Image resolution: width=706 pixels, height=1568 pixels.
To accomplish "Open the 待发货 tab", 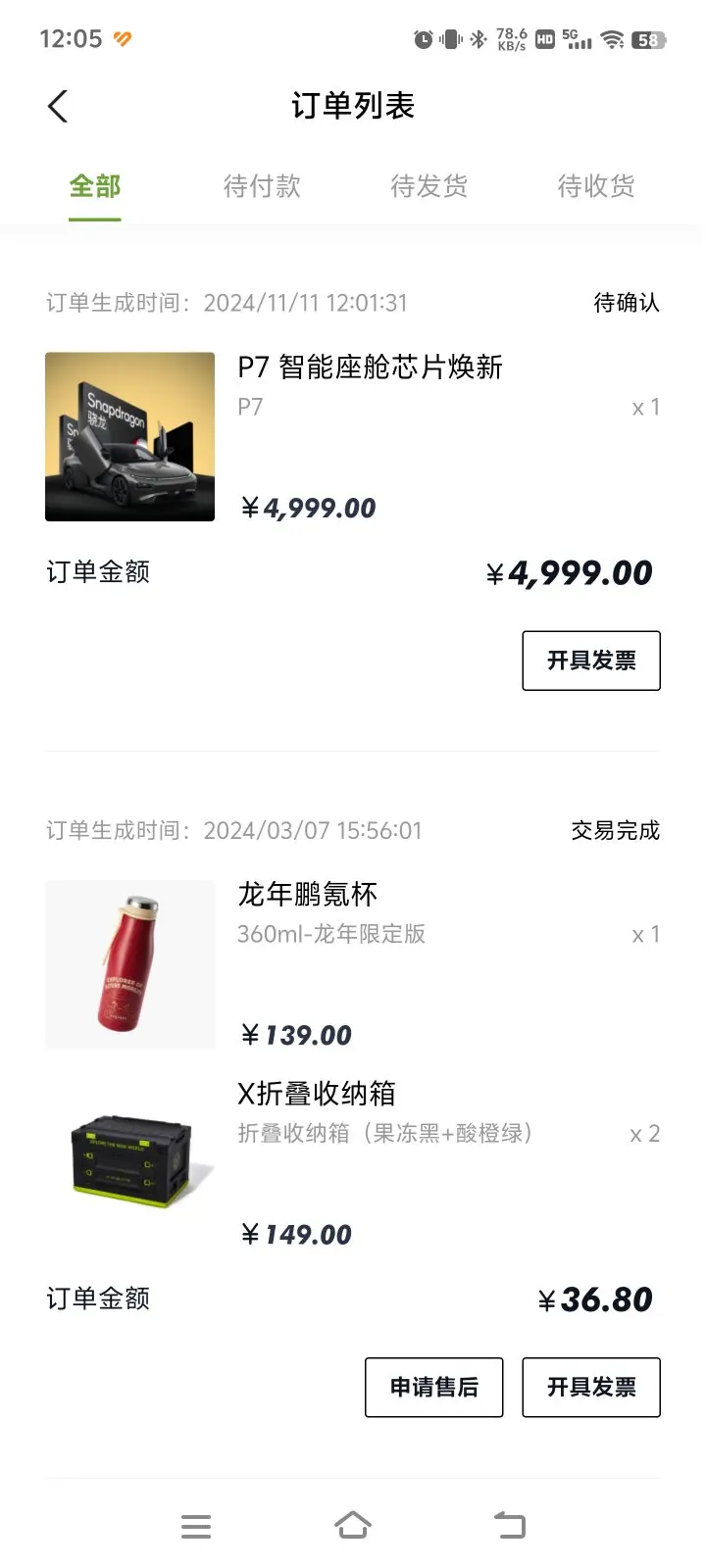I will pyautogui.click(x=429, y=186).
